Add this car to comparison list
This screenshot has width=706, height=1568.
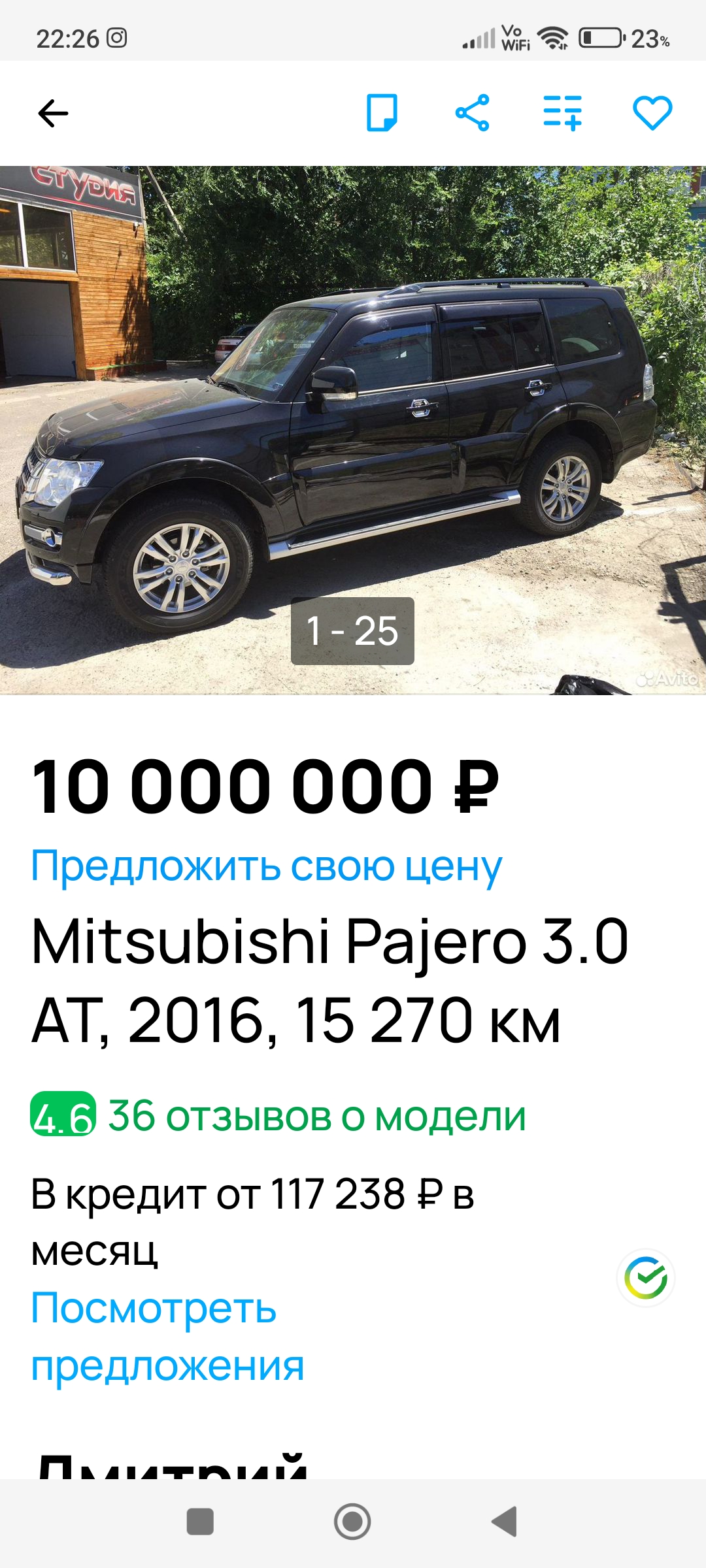pos(562,113)
